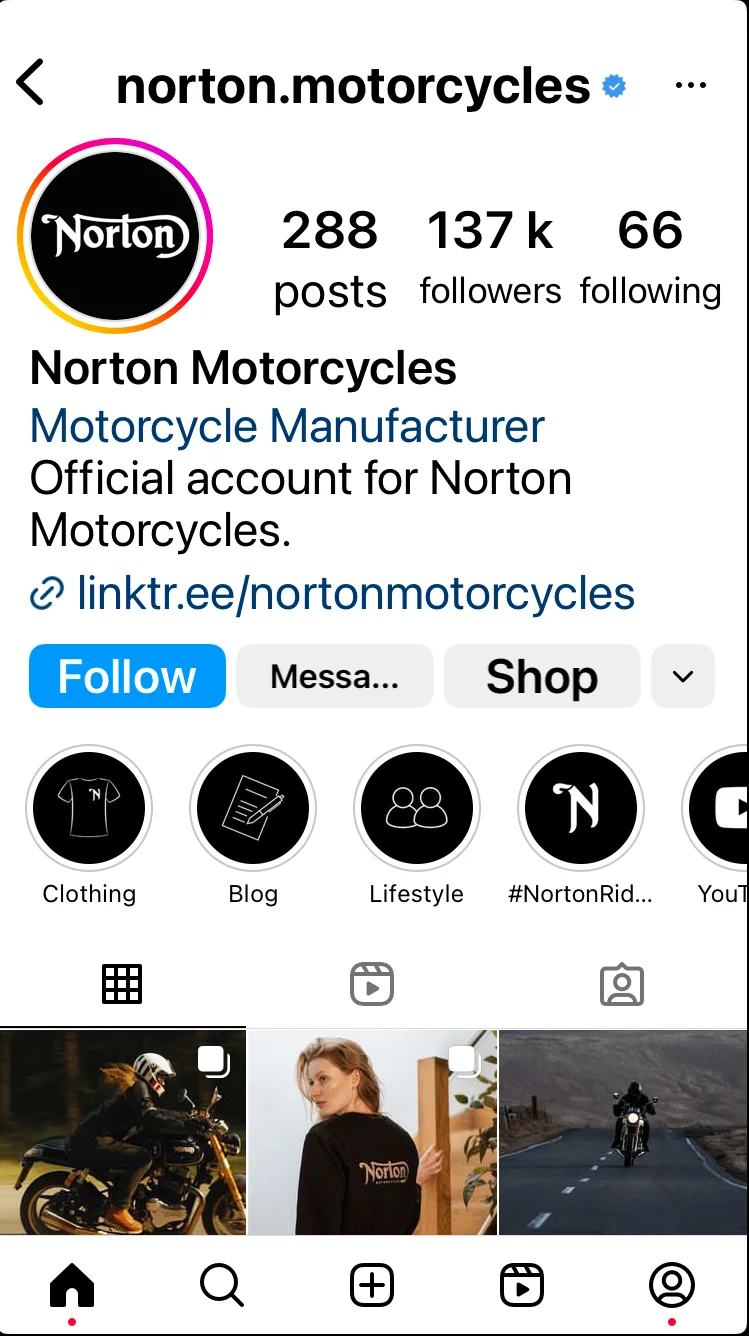
Task: Open the motorcycle on open road post
Action: pyautogui.click(x=624, y=1133)
